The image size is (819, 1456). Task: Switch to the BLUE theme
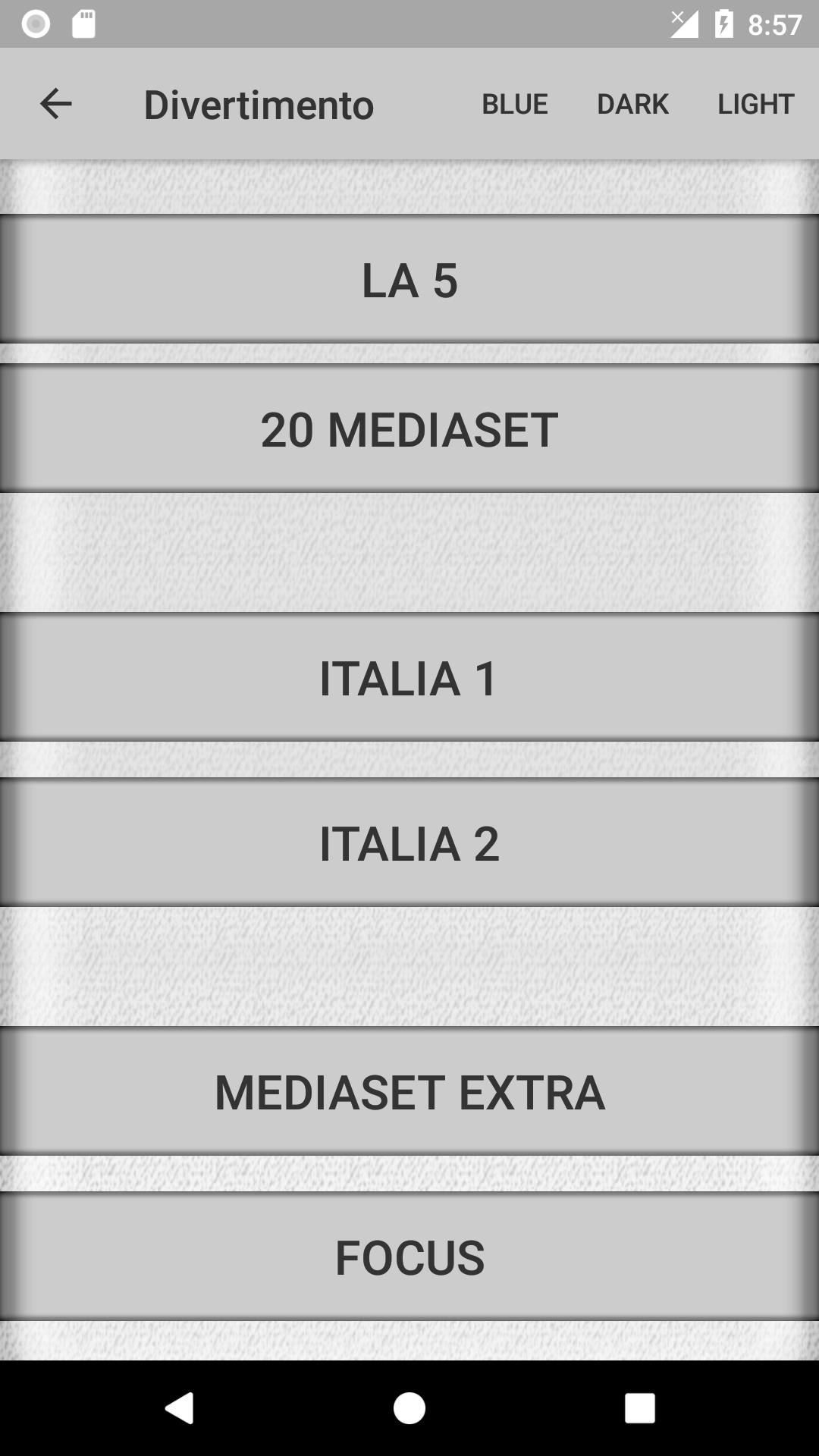tap(515, 104)
